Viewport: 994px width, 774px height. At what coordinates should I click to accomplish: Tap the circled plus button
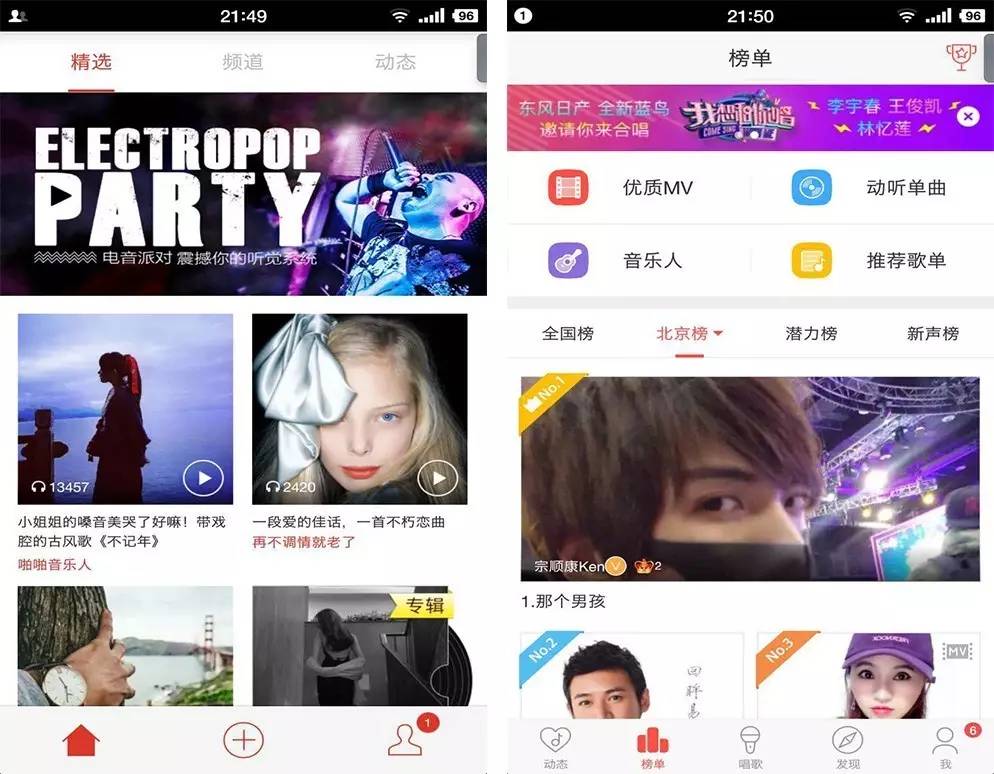tap(243, 741)
